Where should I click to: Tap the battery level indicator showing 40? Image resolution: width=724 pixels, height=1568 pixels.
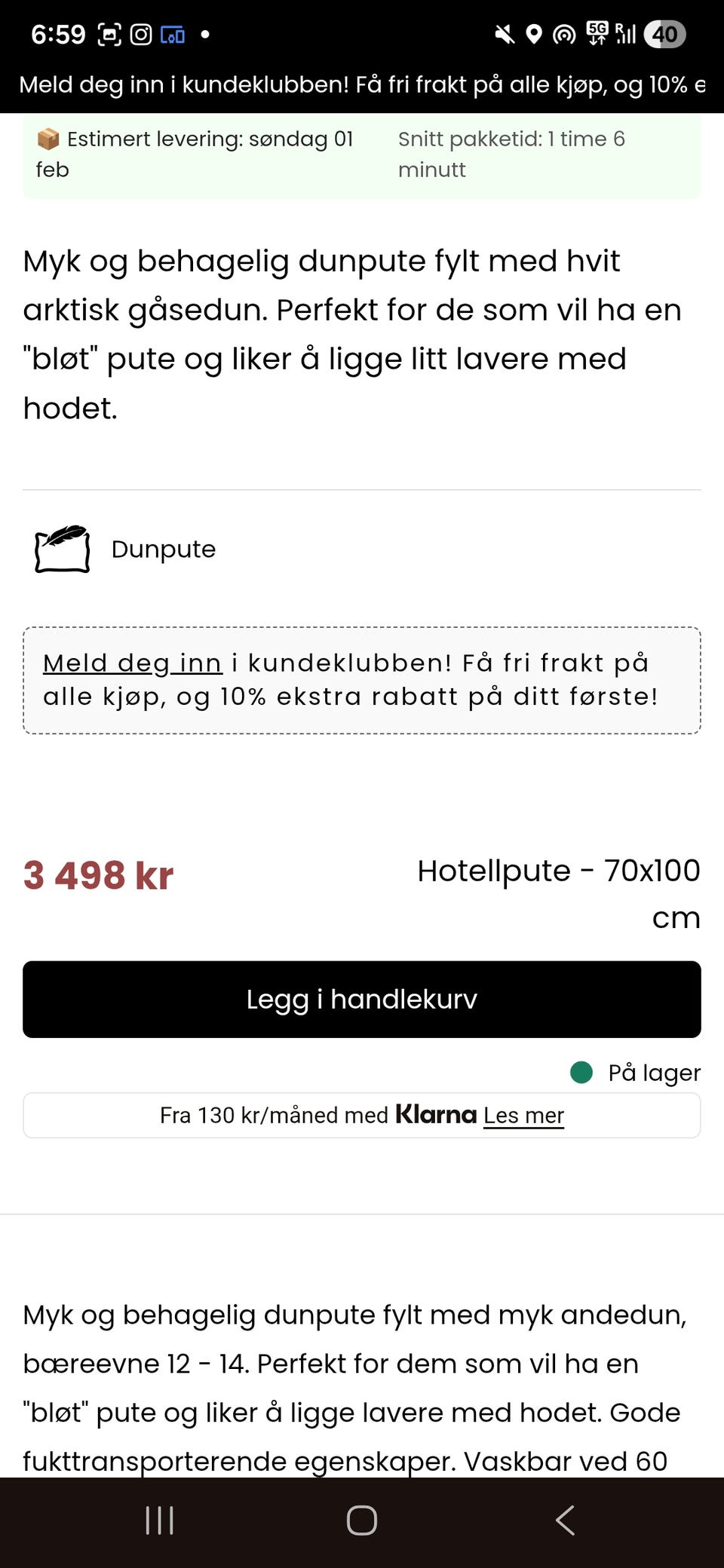(x=664, y=33)
